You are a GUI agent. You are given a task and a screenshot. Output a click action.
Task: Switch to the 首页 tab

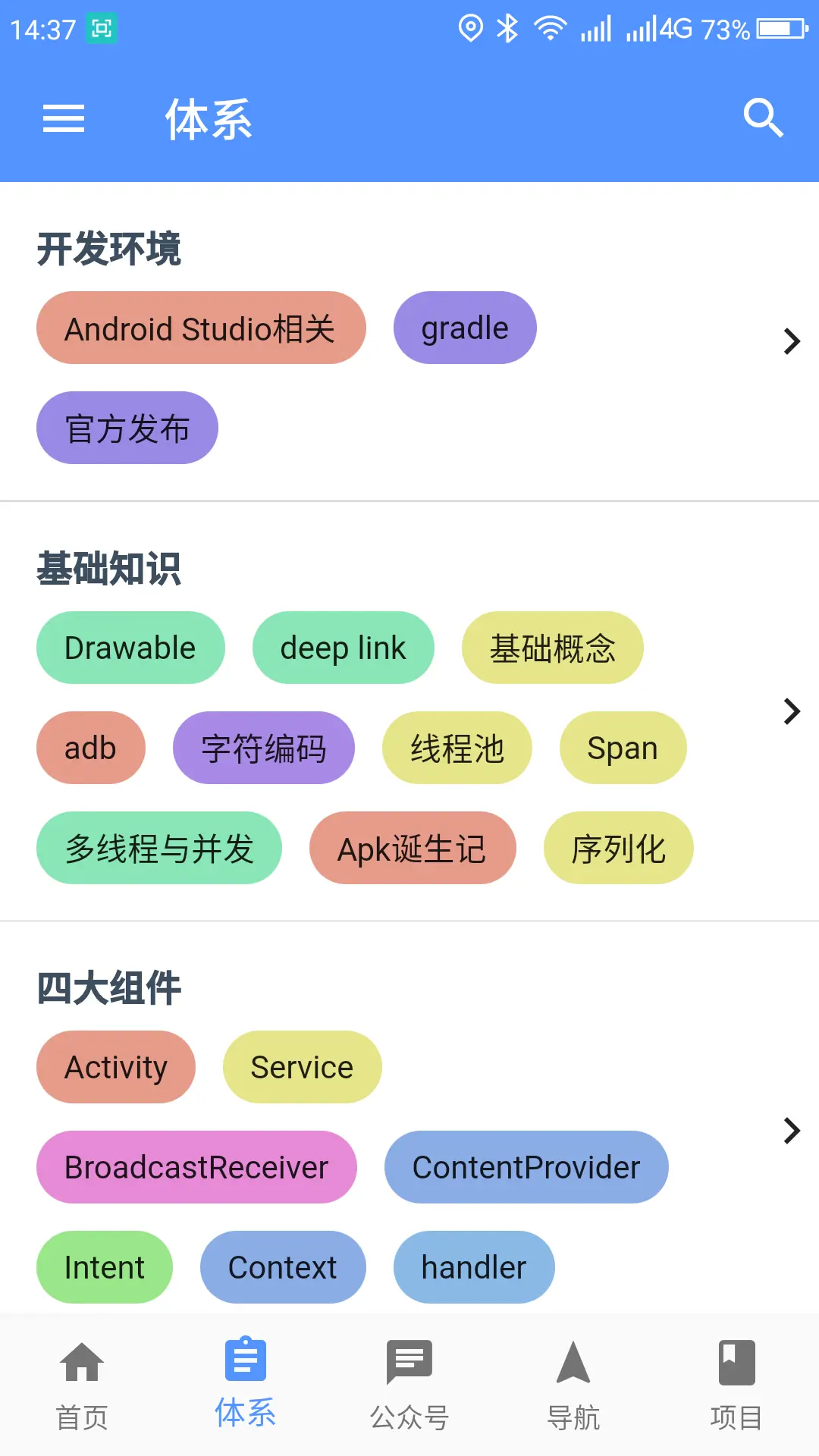click(x=82, y=1384)
